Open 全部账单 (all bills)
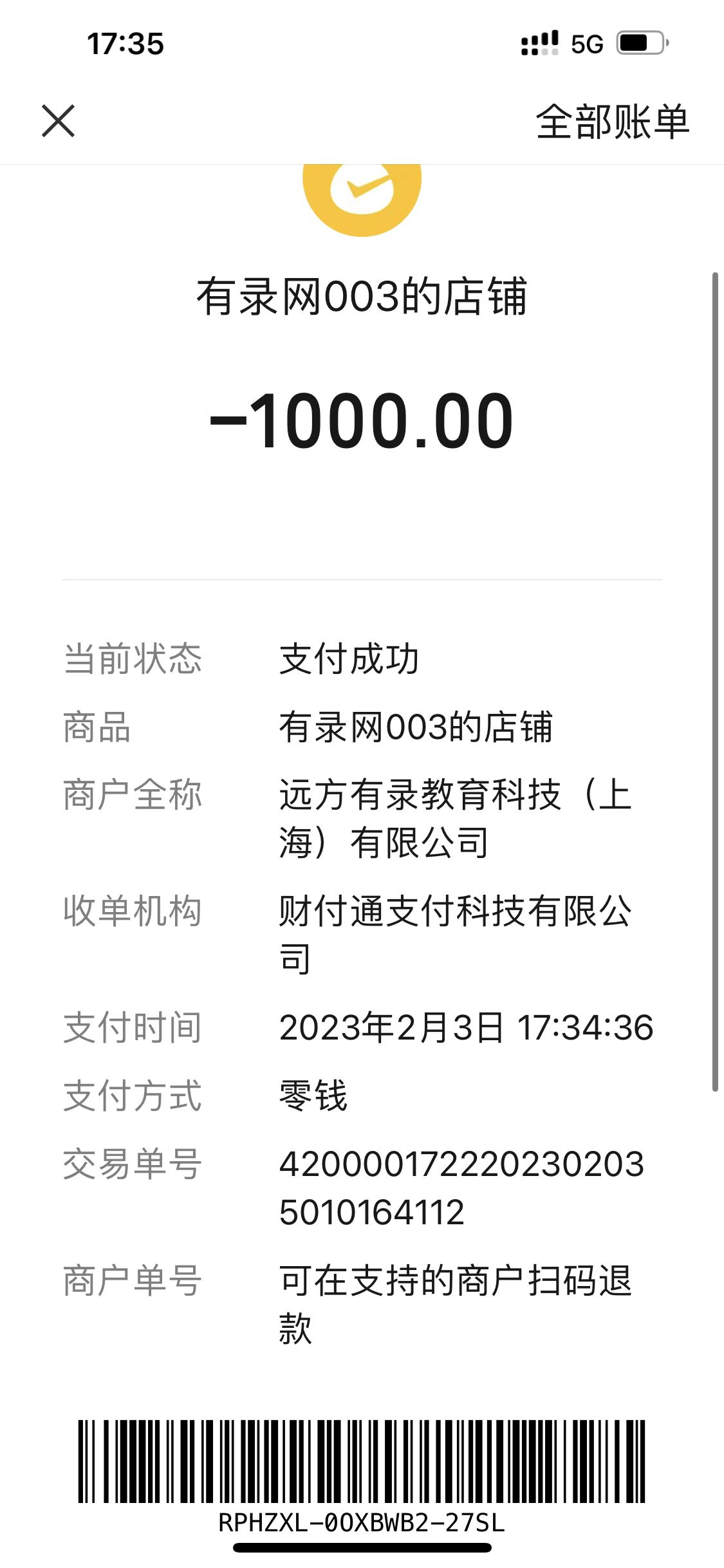 pyautogui.click(x=611, y=122)
